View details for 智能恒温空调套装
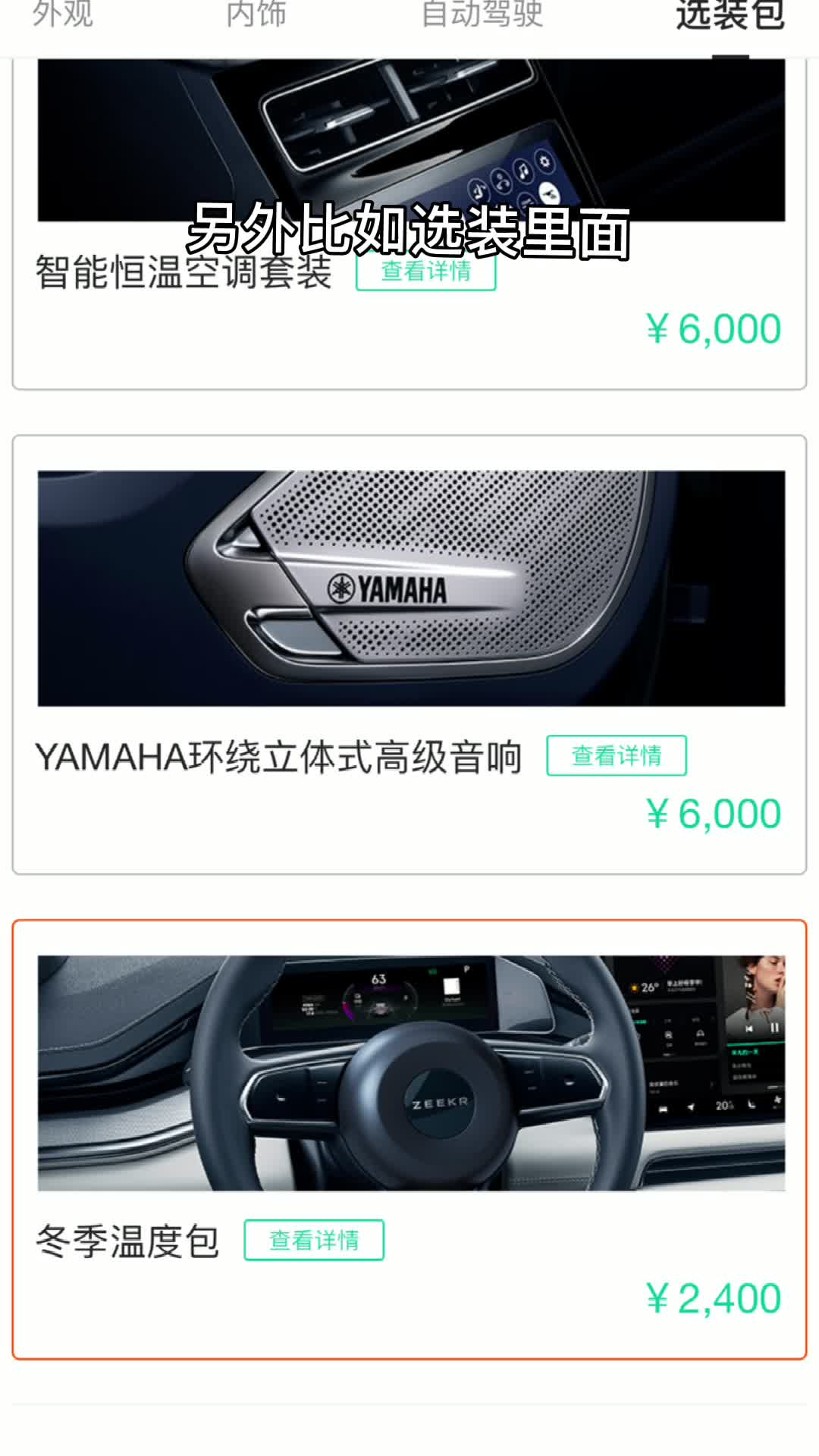The image size is (819, 1456). [425, 273]
